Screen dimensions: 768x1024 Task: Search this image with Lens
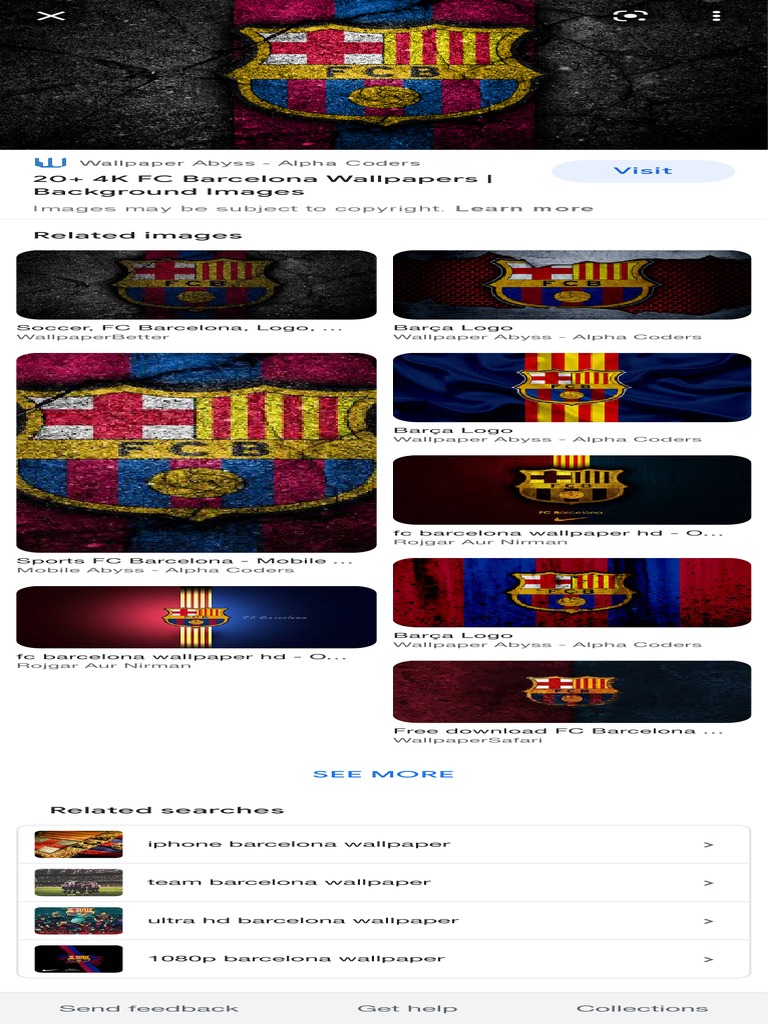630,16
